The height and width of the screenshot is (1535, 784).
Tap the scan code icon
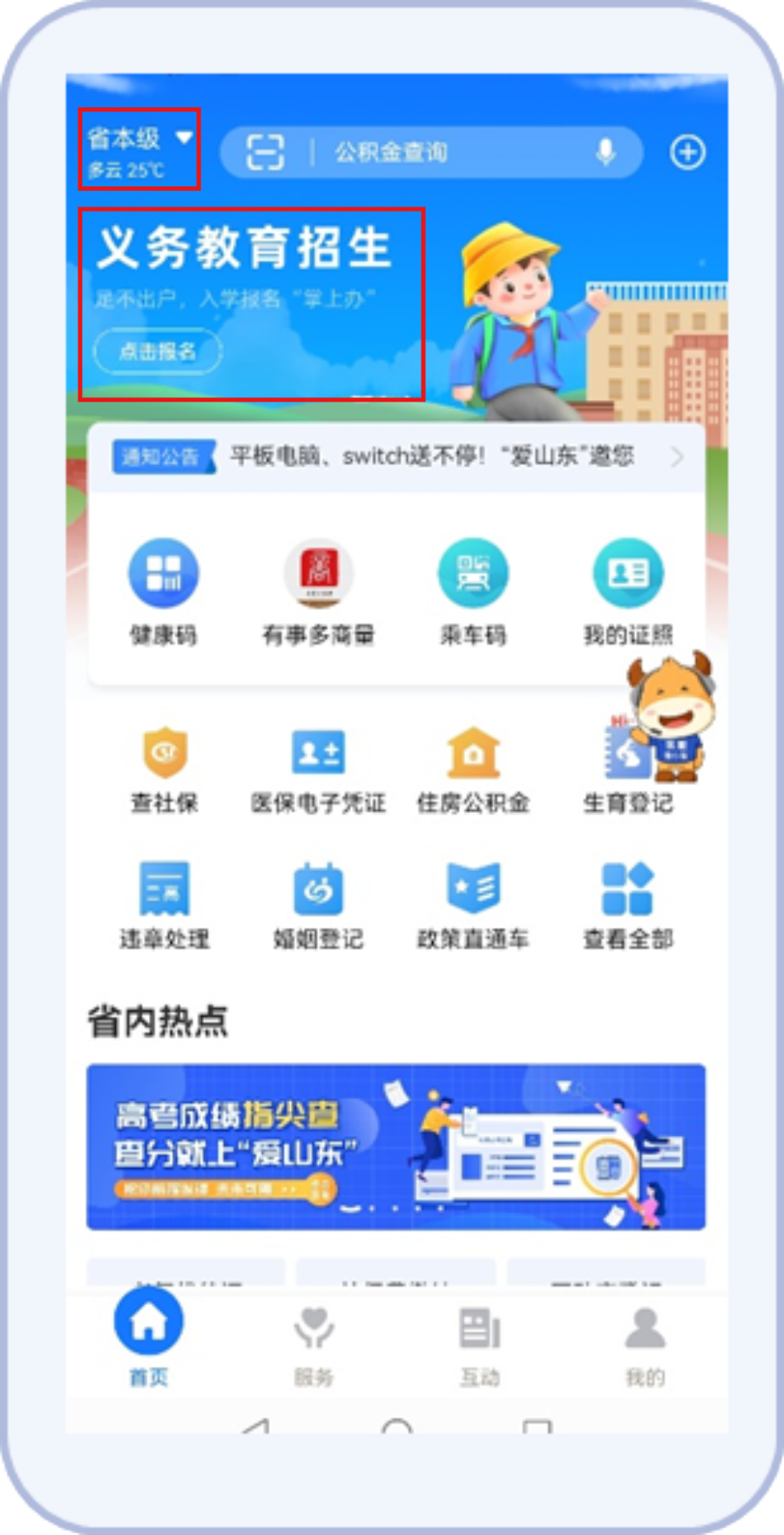pyautogui.click(x=265, y=152)
